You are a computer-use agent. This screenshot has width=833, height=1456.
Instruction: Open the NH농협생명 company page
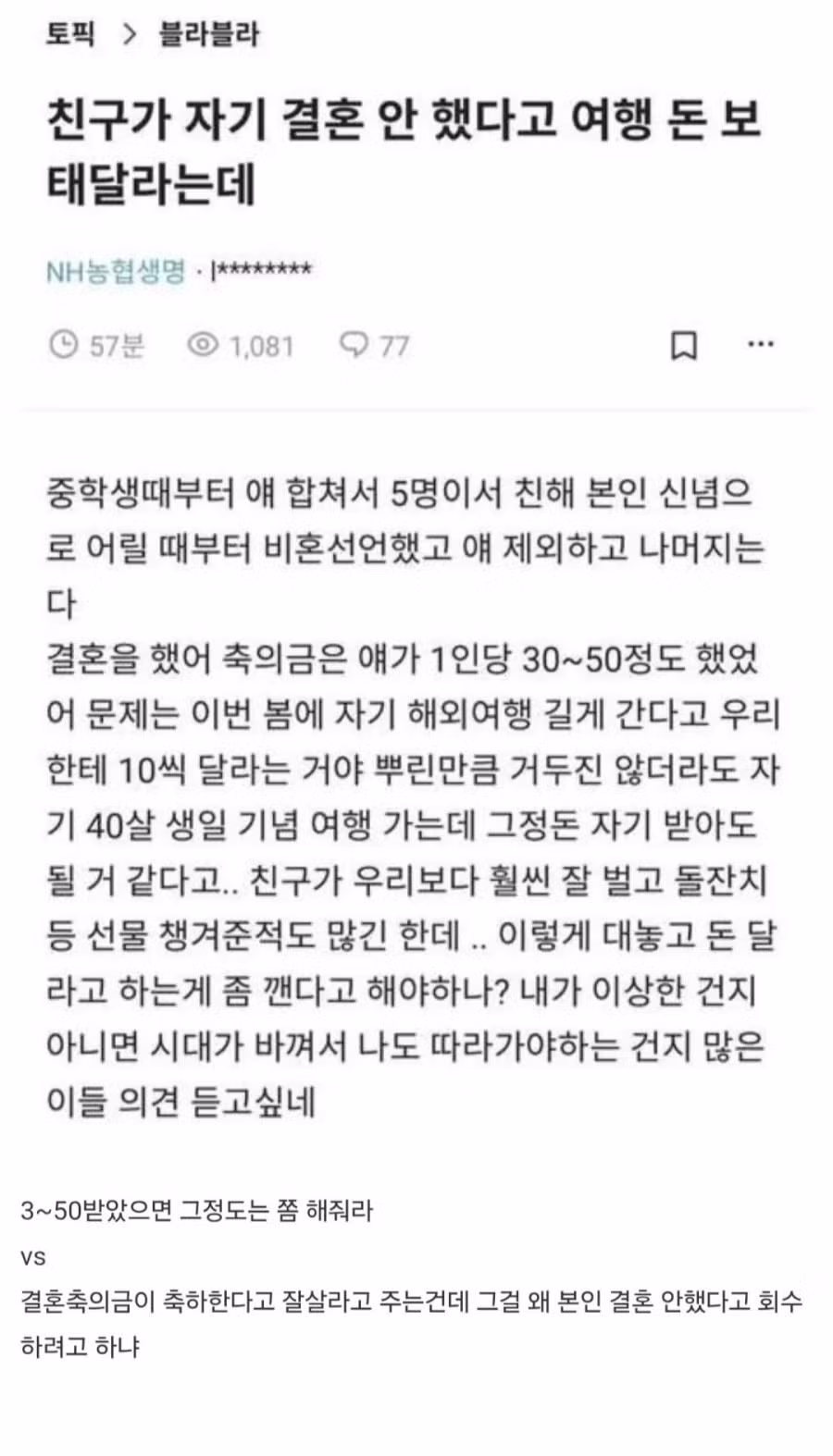click(x=116, y=271)
